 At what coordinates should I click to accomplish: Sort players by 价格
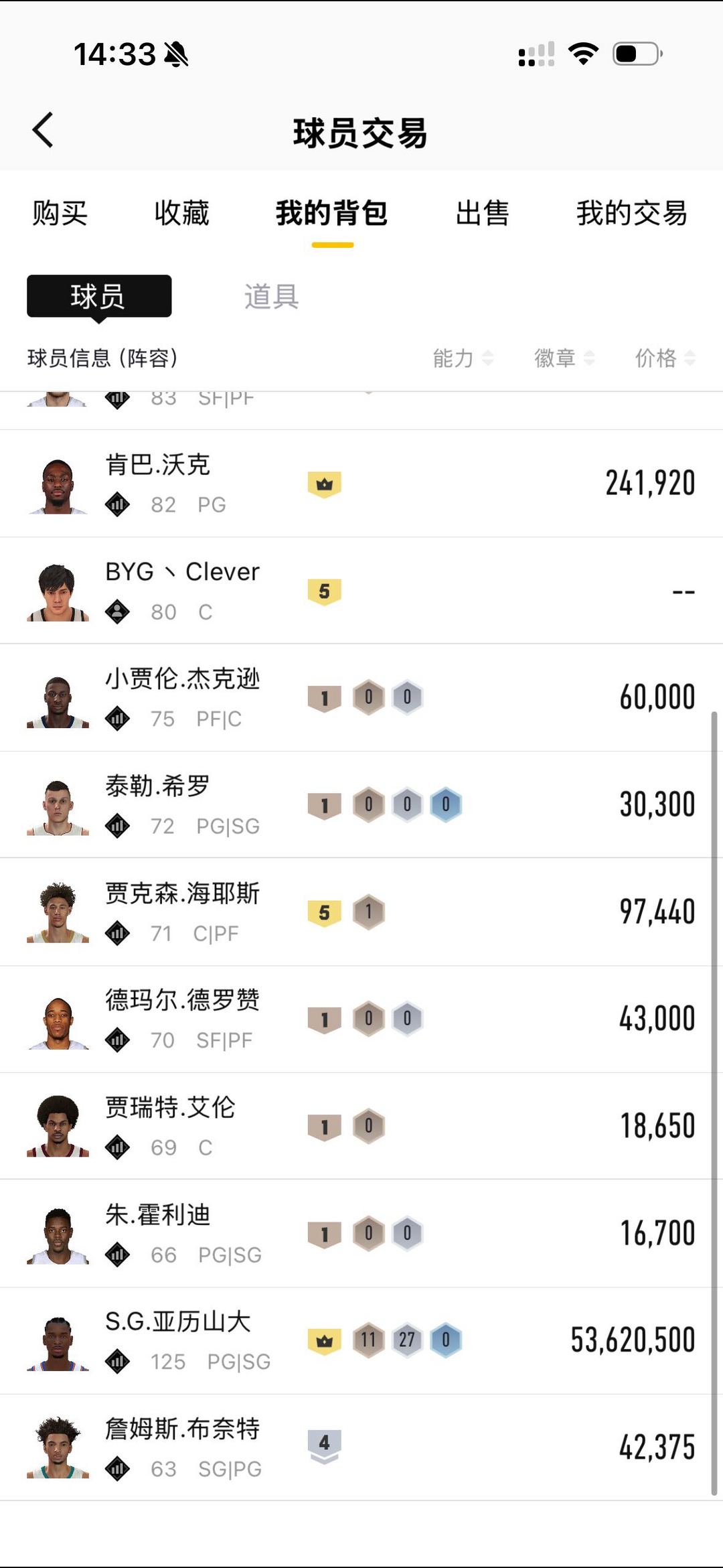pyautogui.click(x=665, y=358)
